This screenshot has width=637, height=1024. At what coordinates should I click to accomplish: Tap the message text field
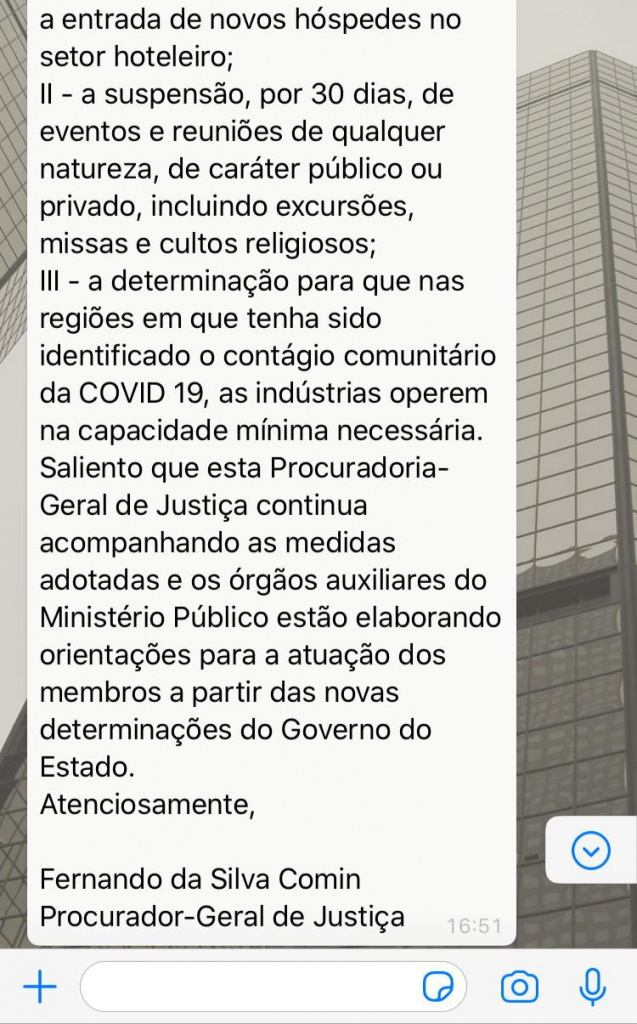[250, 987]
